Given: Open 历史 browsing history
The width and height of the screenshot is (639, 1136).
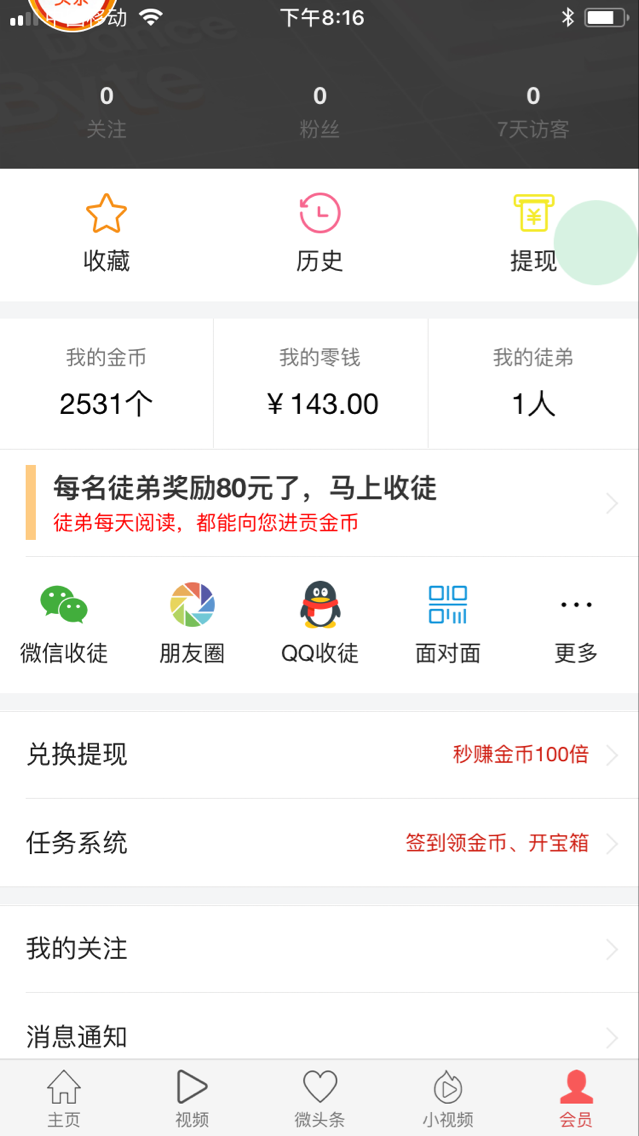Looking at the screenshot, I should click(319, 233).
